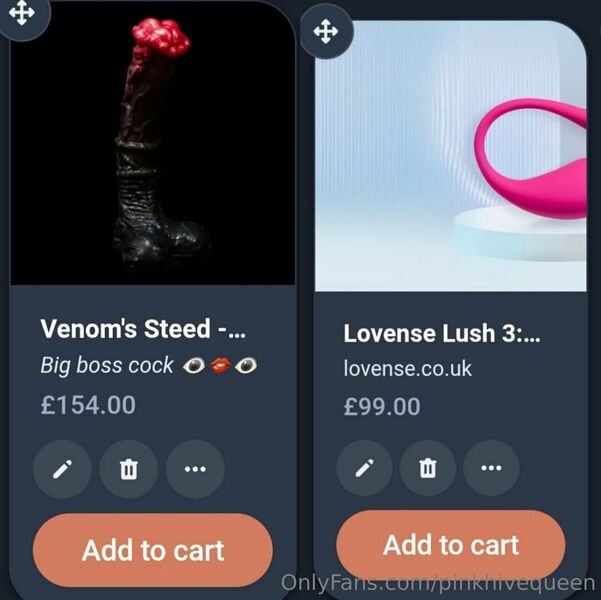Add Venom's Steed to cart
Viewport: 601px width, 600px height.
[x=153, y=550]
